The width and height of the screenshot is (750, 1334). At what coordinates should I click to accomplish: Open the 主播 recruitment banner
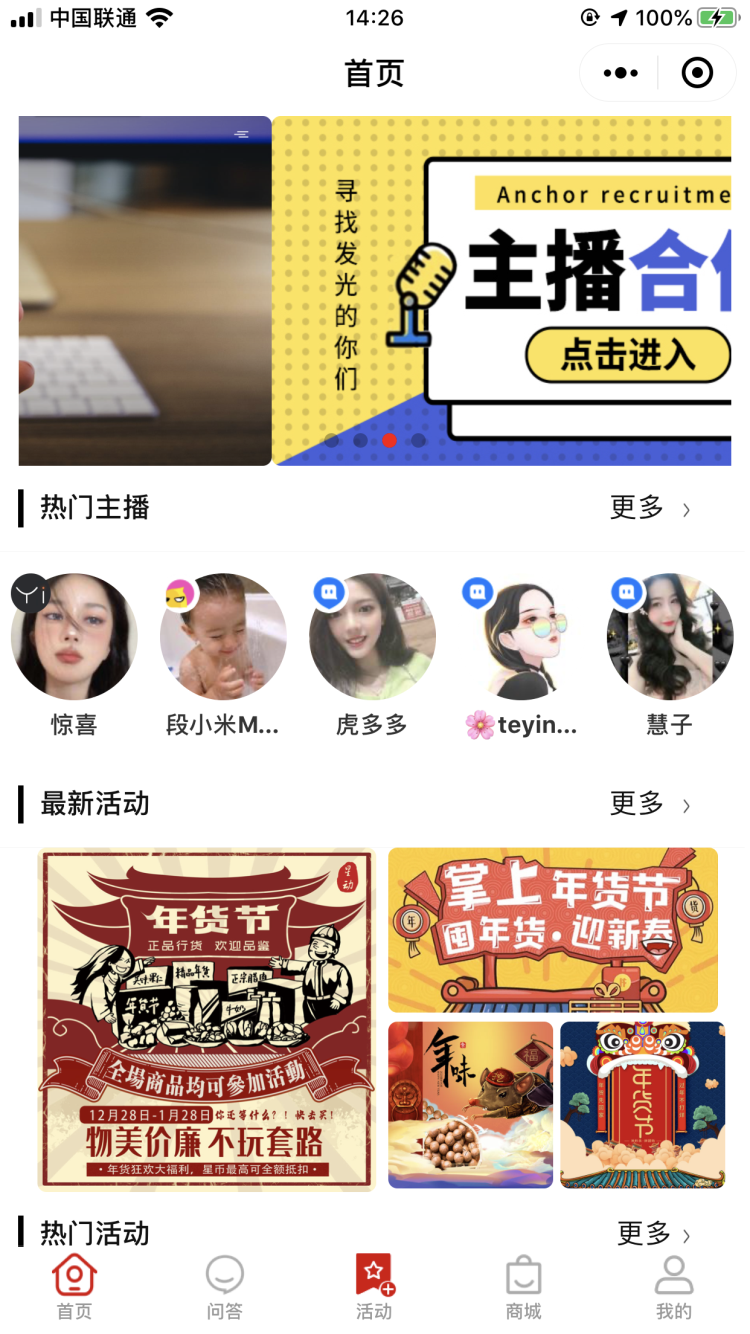pyautogui.click(x=502, y=290)
